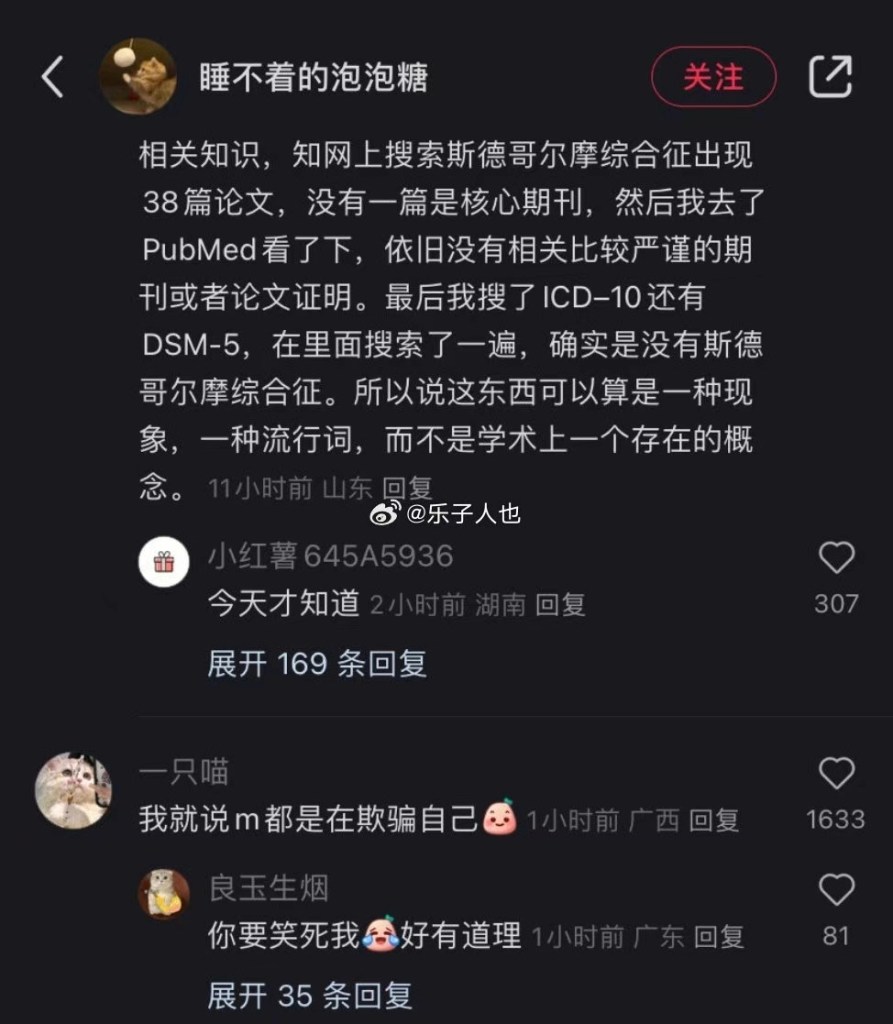
Task: Like 一只喵's comment
Action: coord(836,774)
